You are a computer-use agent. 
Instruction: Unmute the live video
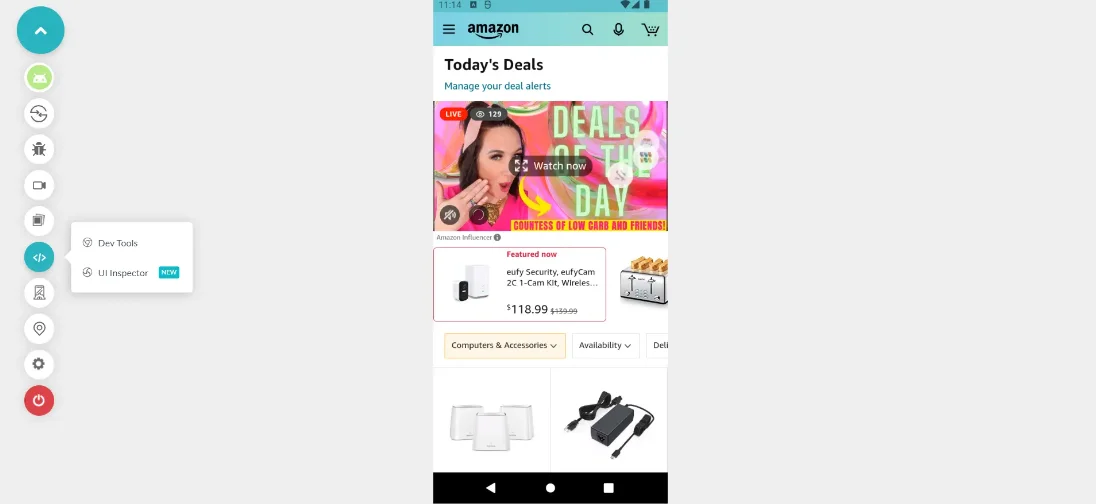point(450,214)
